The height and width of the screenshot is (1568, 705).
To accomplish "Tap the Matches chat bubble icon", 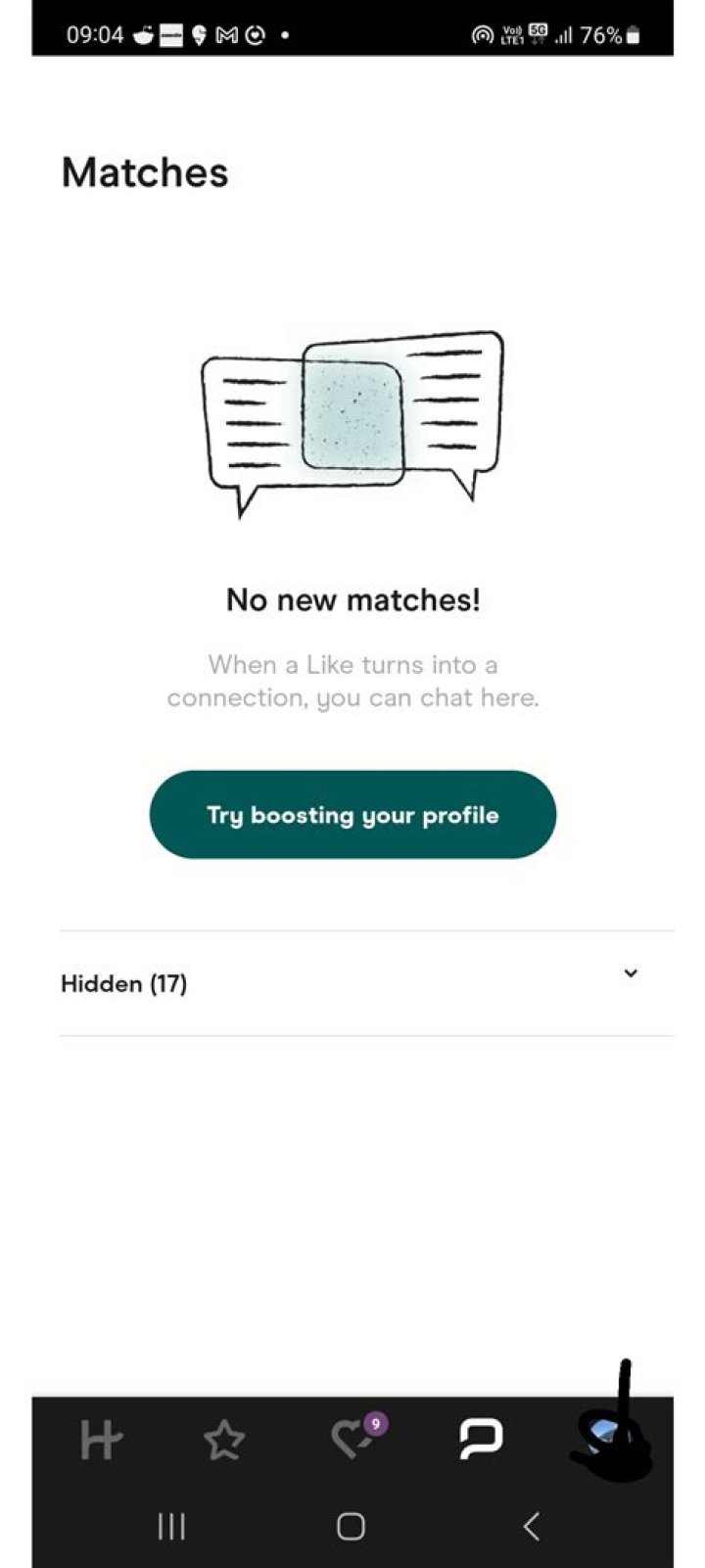I will [x=481, y=1440].
